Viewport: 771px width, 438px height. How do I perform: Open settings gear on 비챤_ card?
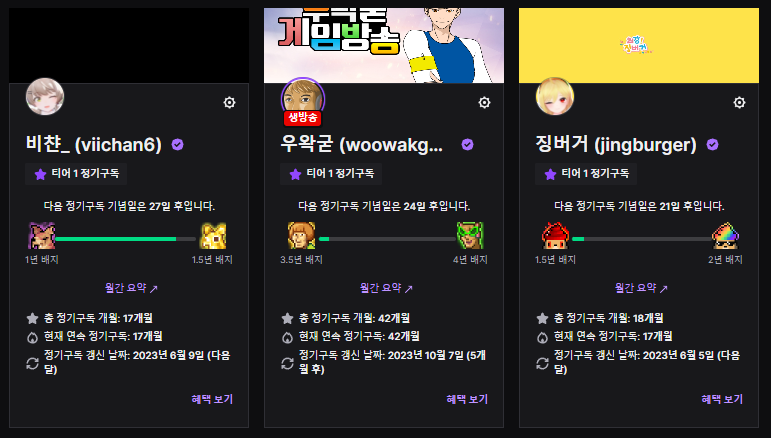[x=229, y=102]
